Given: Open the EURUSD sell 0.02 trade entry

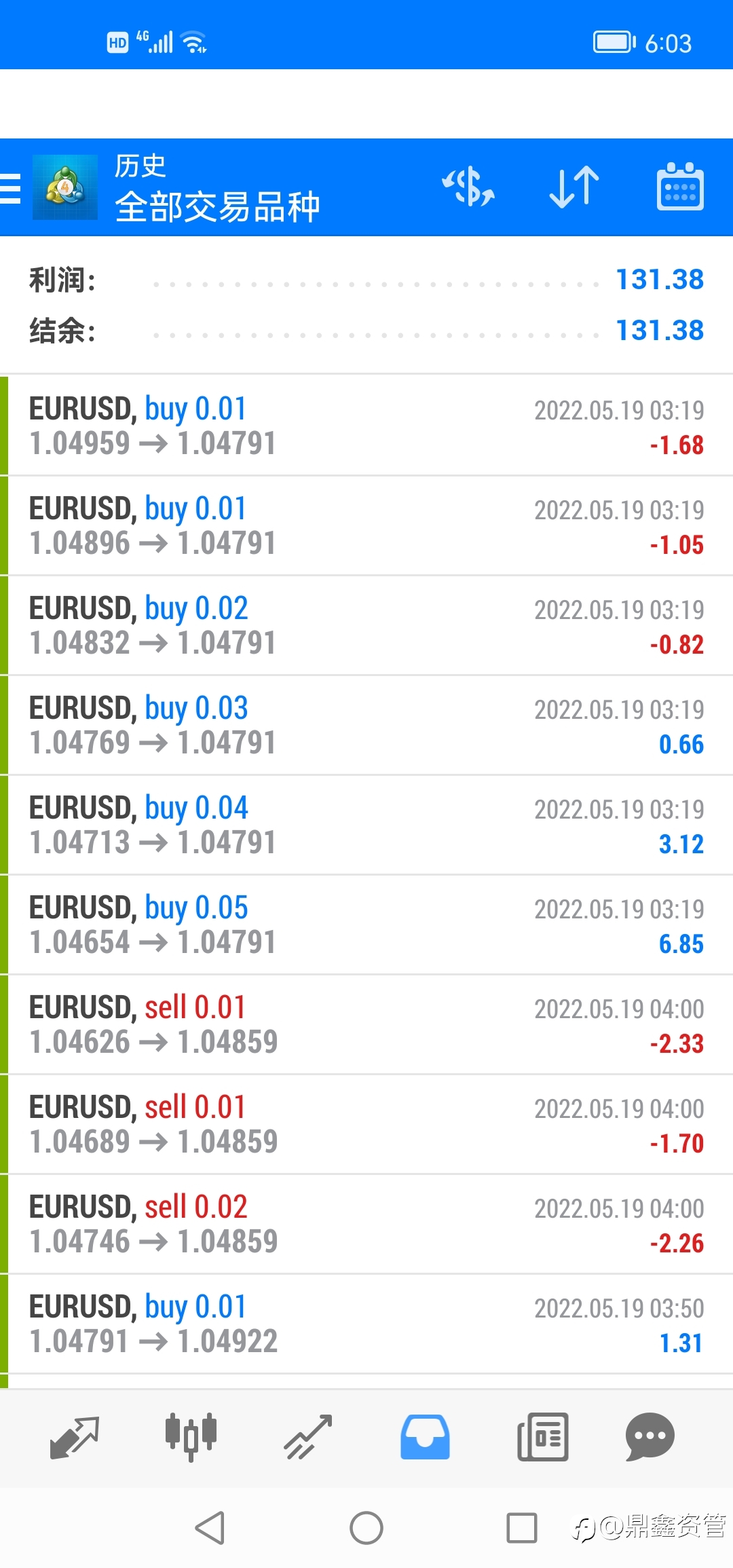Looking at the screenshot, I should (366, 1224).
